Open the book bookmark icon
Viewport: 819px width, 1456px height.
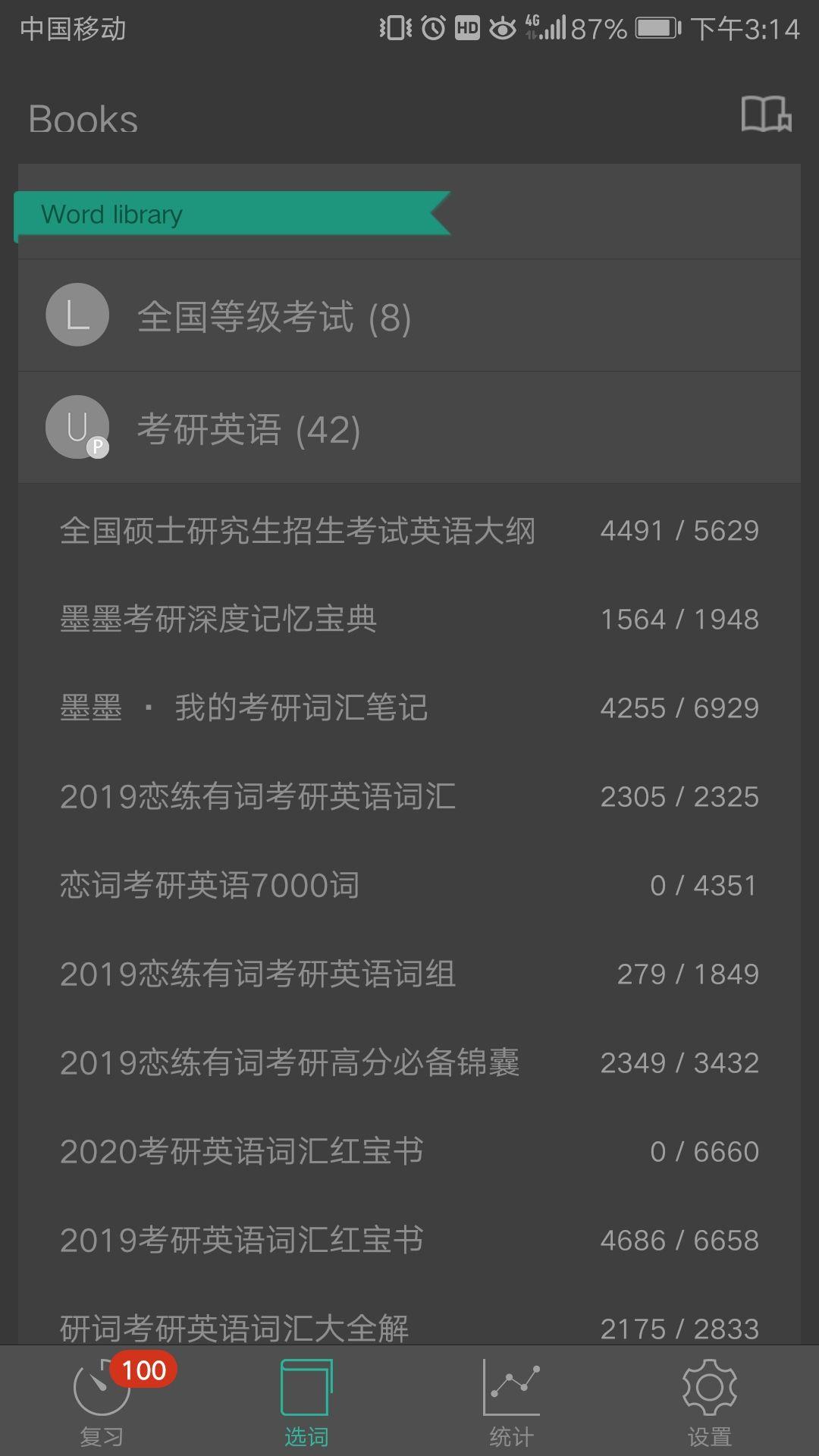[x=766, y=115]
